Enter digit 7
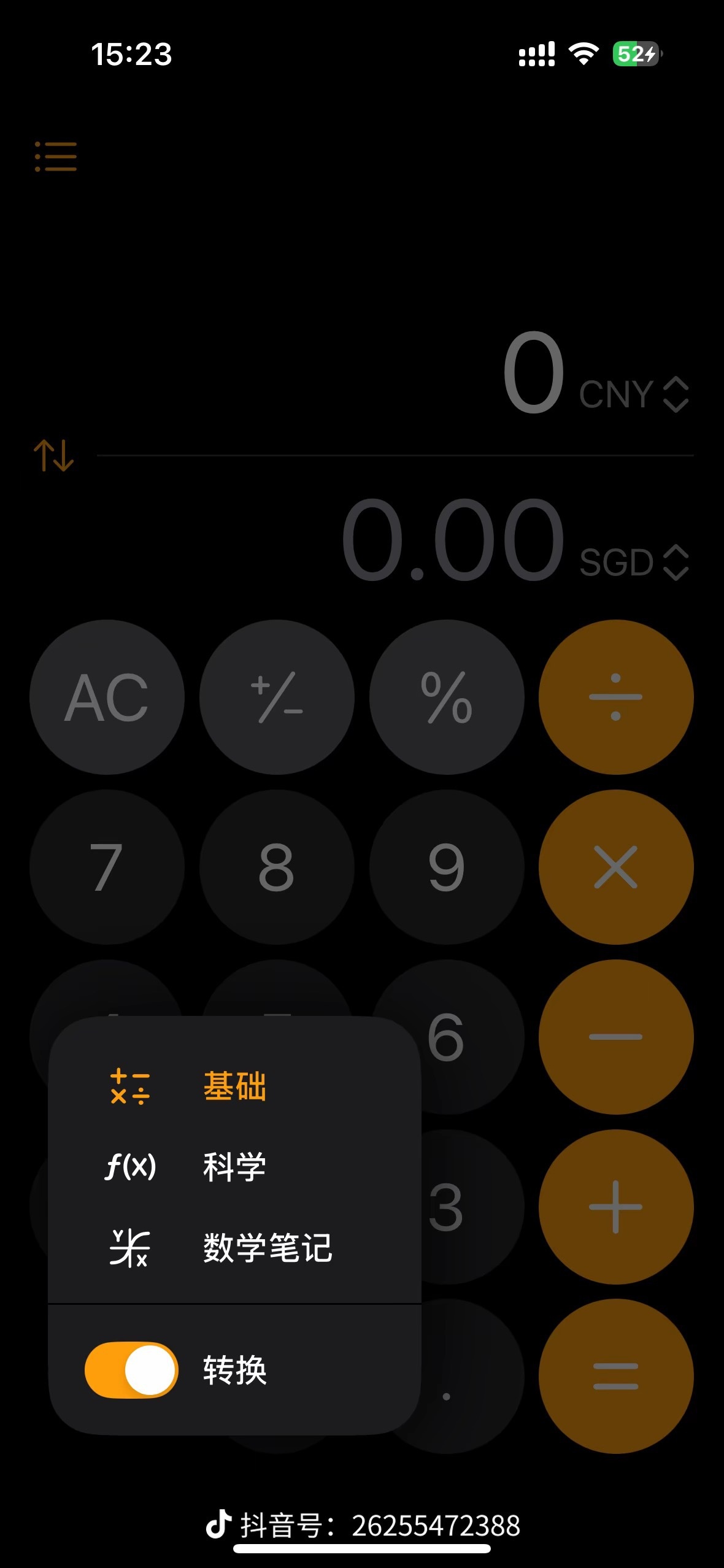Image resolution: width=724 pixels, height=1568 pixels. click(x=107, y=867)
